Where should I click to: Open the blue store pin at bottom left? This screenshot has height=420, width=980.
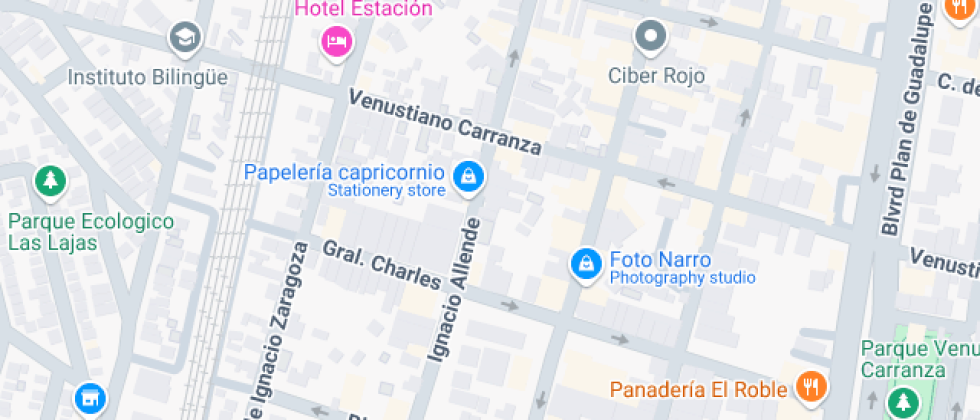pos(91,399)
